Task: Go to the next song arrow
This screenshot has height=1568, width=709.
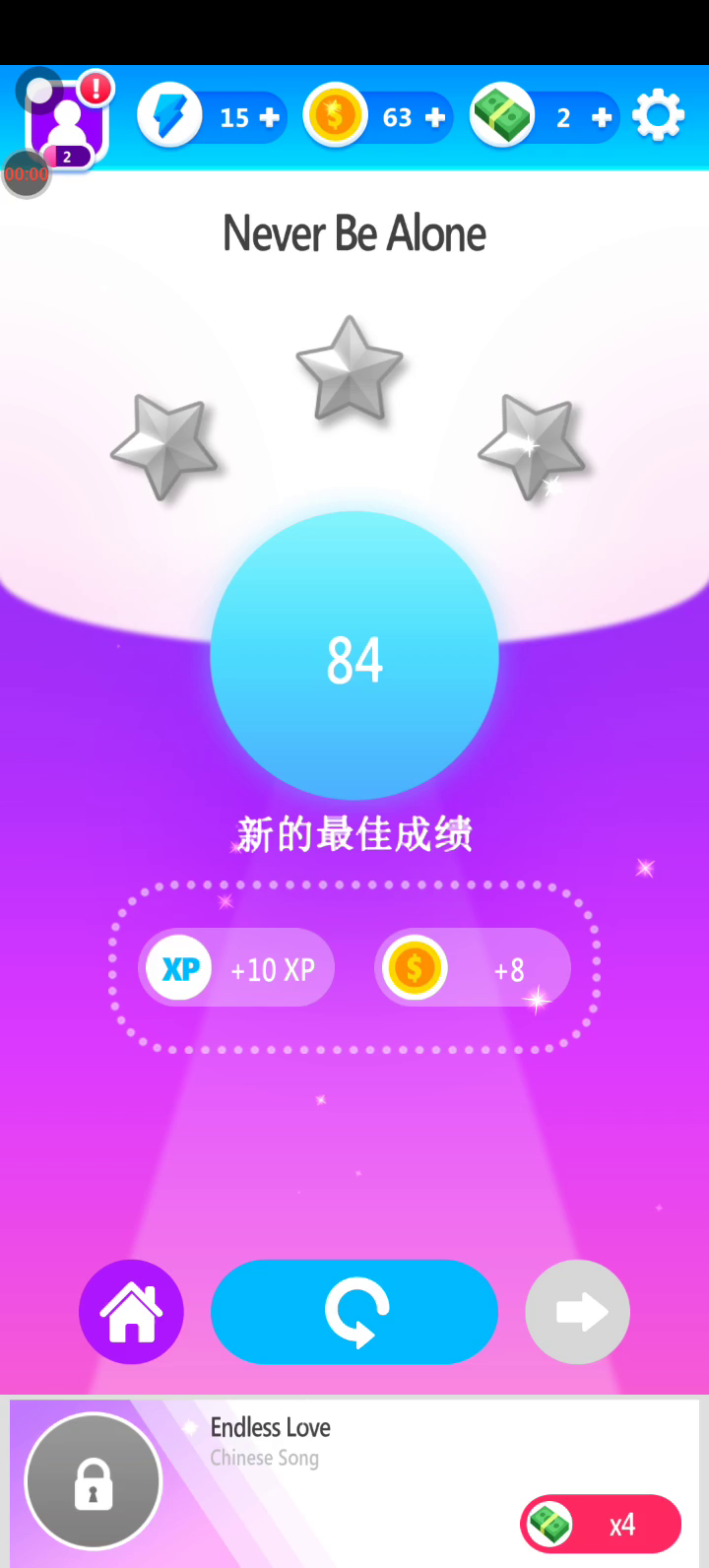Action: (578, 1312)
